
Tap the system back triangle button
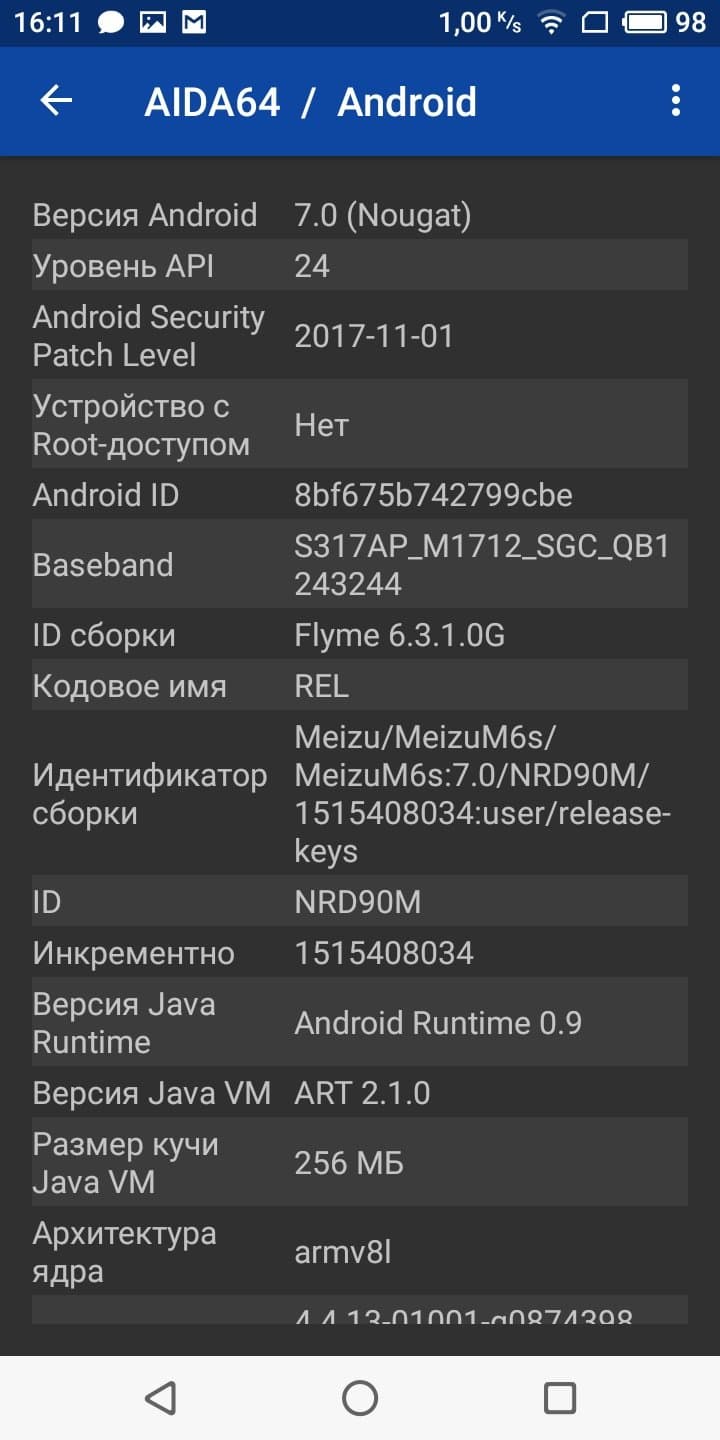point(161,1397)
